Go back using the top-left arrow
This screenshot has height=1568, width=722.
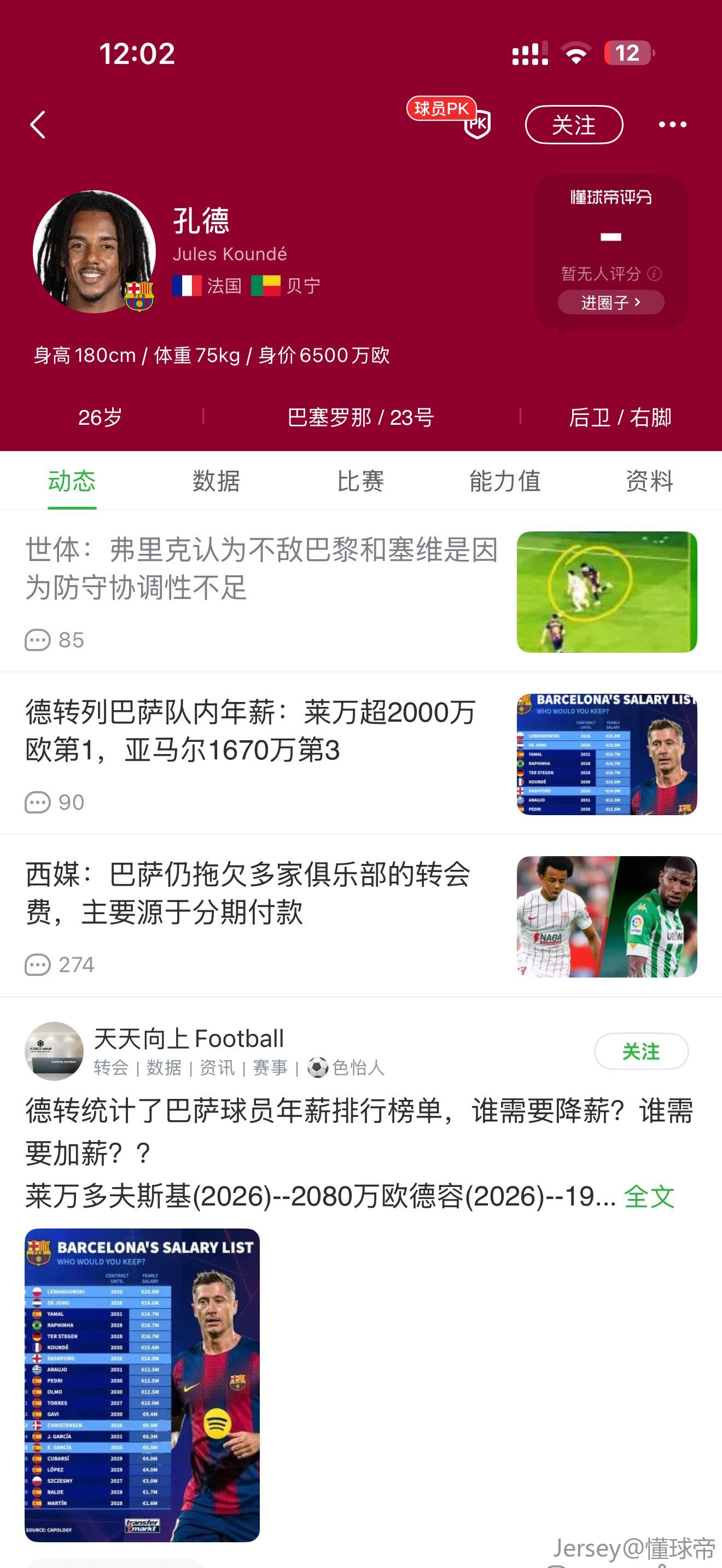(38, 125)
